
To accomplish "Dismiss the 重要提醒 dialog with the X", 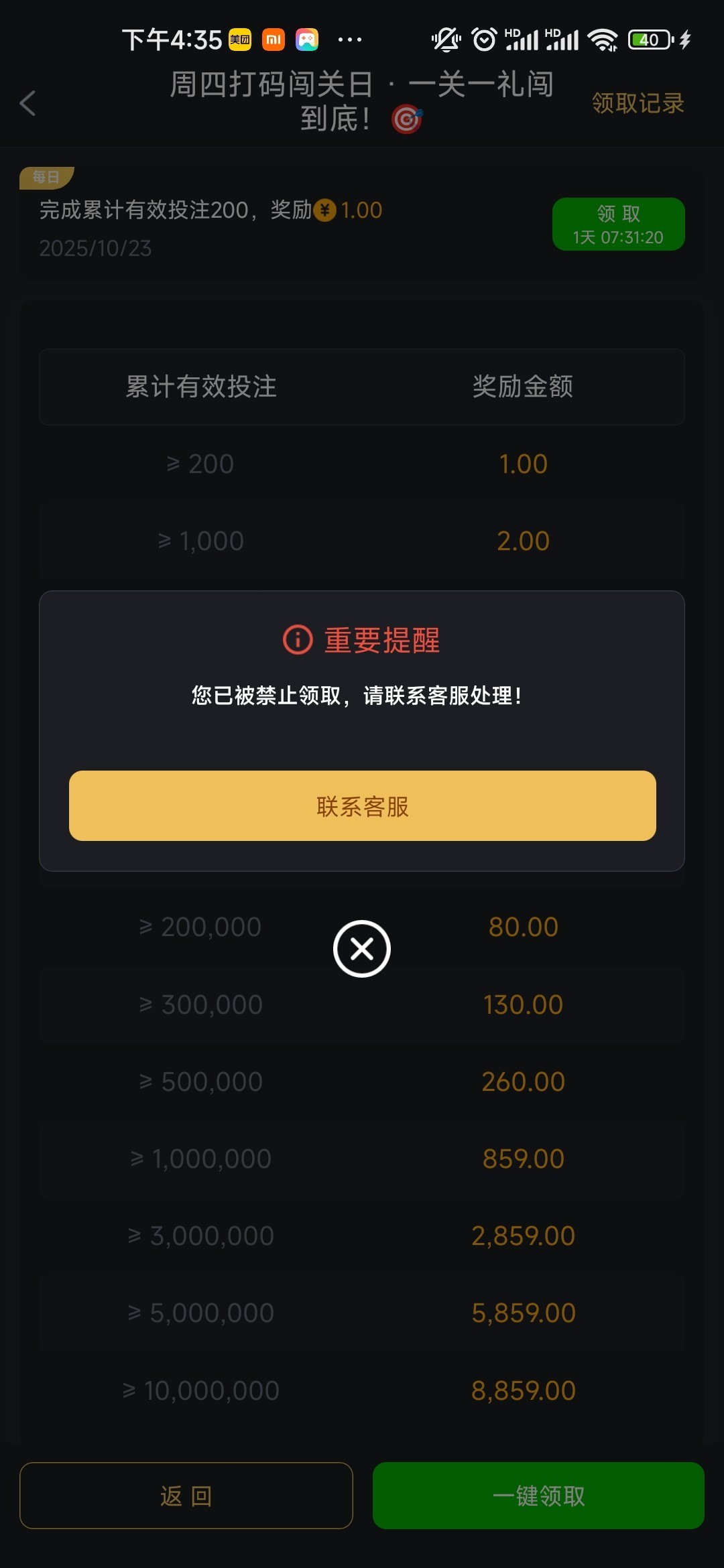I will (x=362, y=949).
